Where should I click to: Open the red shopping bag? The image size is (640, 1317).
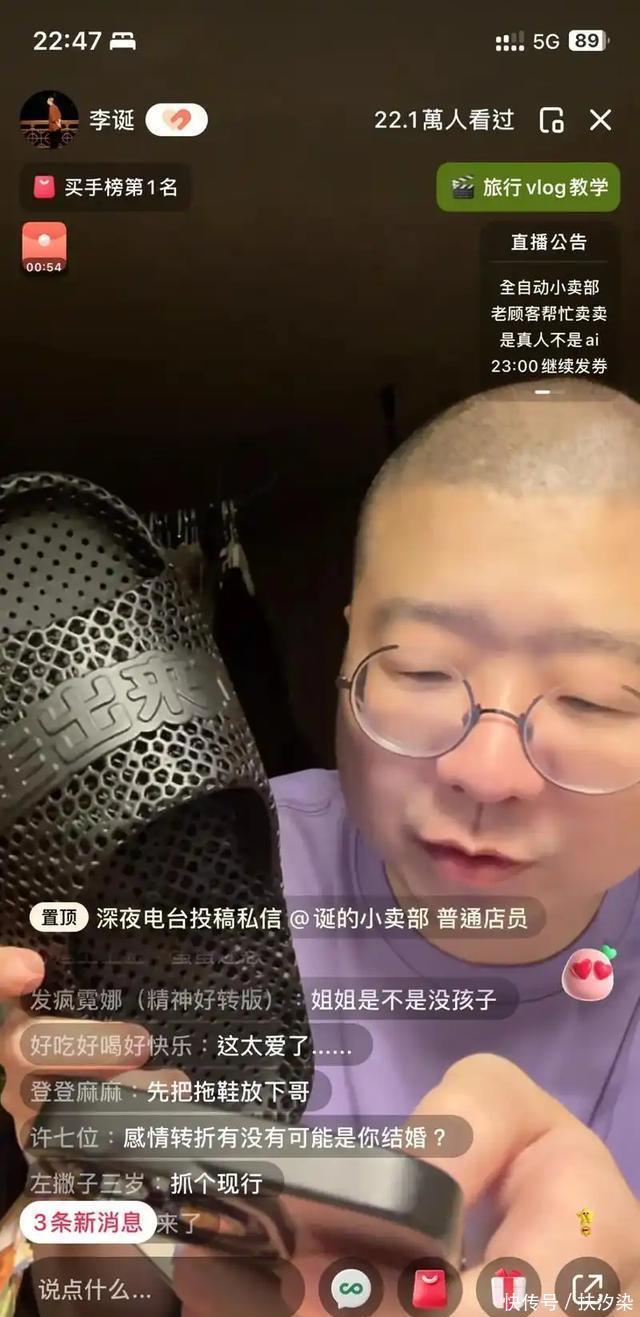coord(430,1289)
